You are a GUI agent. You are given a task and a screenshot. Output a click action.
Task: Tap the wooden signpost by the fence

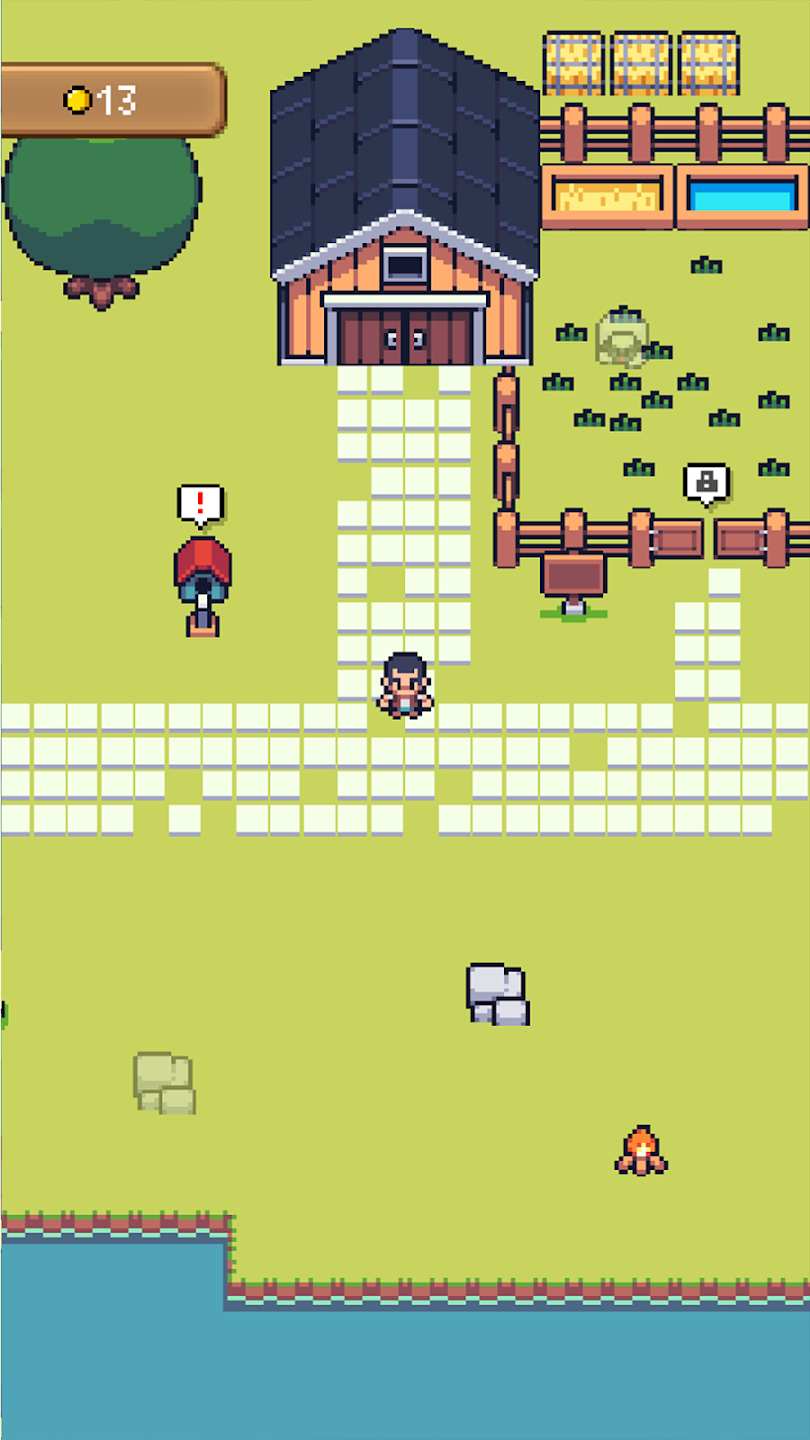click(x=573, y=584)
